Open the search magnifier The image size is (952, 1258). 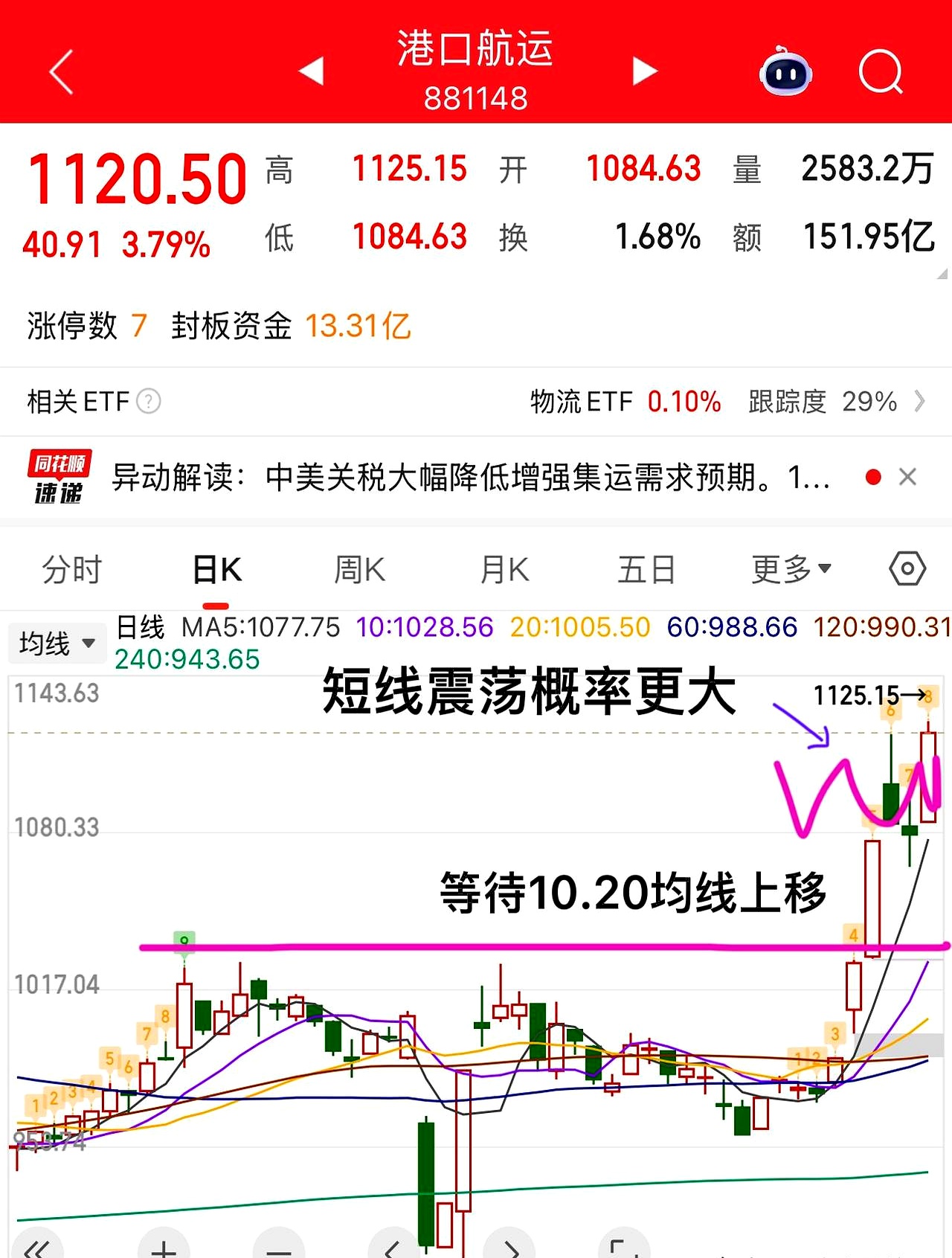[880, 72]
